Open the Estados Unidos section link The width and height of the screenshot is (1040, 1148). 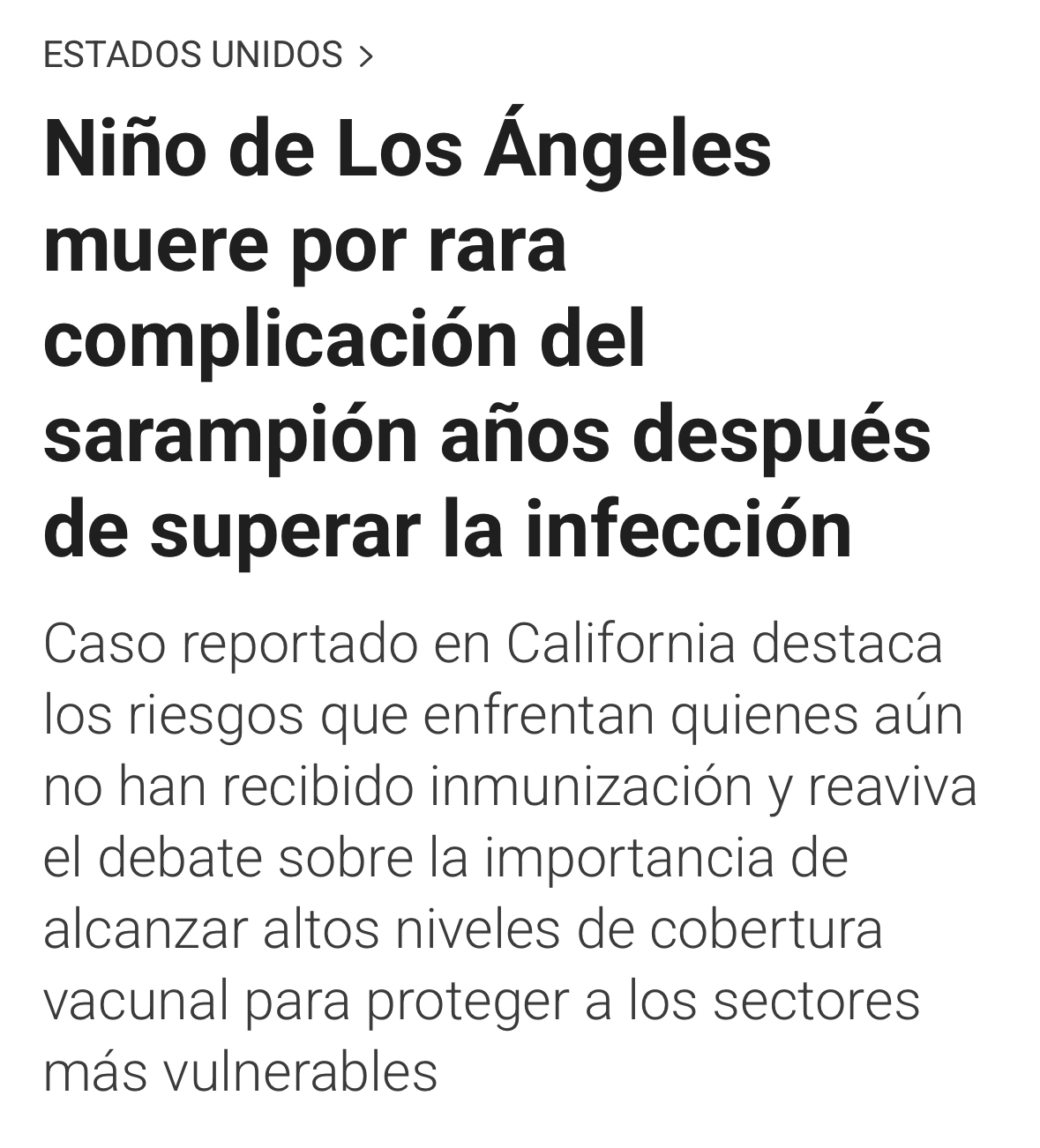207,55
